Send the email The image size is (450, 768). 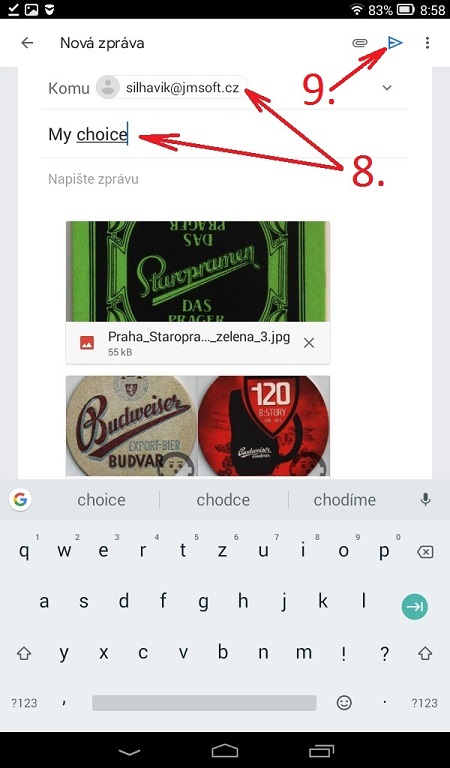[x=395, y=43]
